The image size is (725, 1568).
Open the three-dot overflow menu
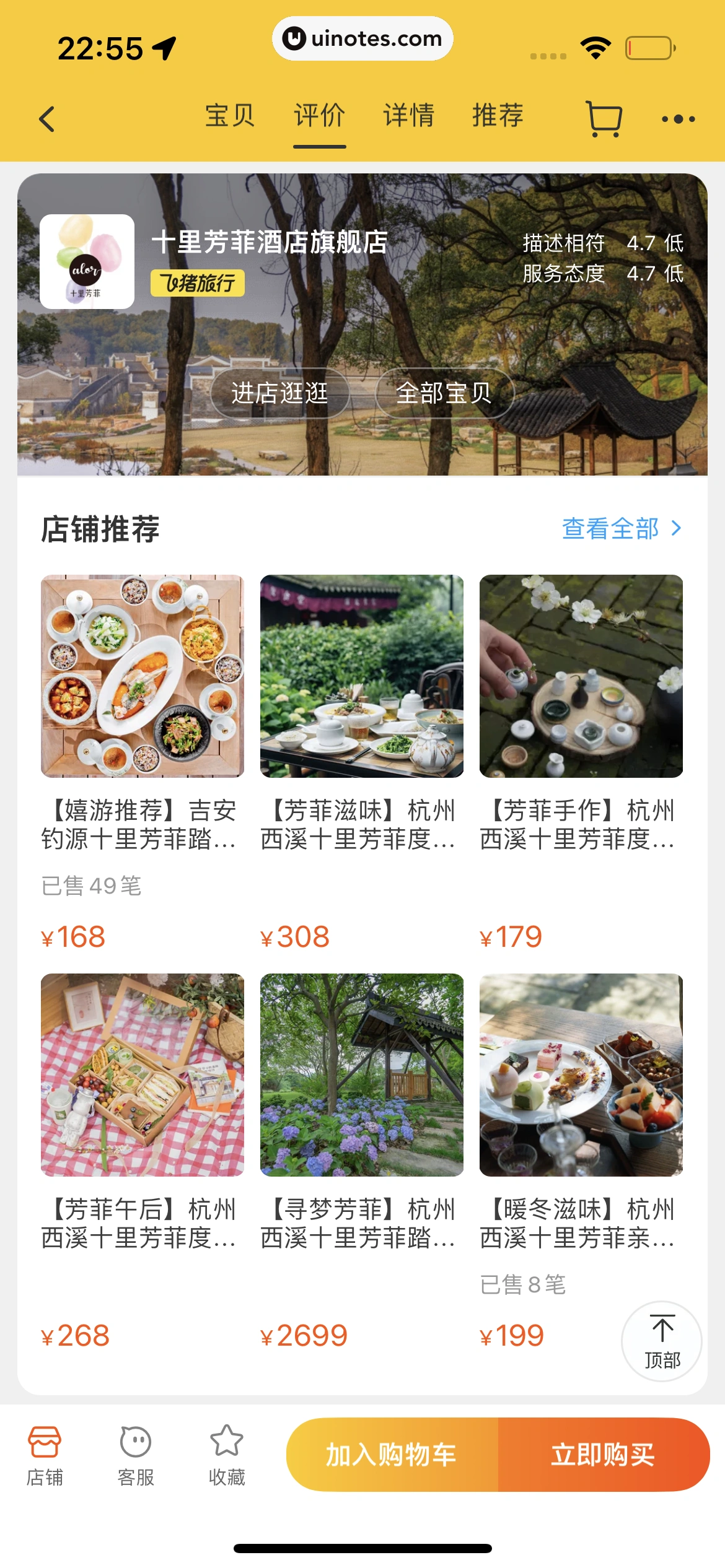pyautogui.click(x=678, y=119)
